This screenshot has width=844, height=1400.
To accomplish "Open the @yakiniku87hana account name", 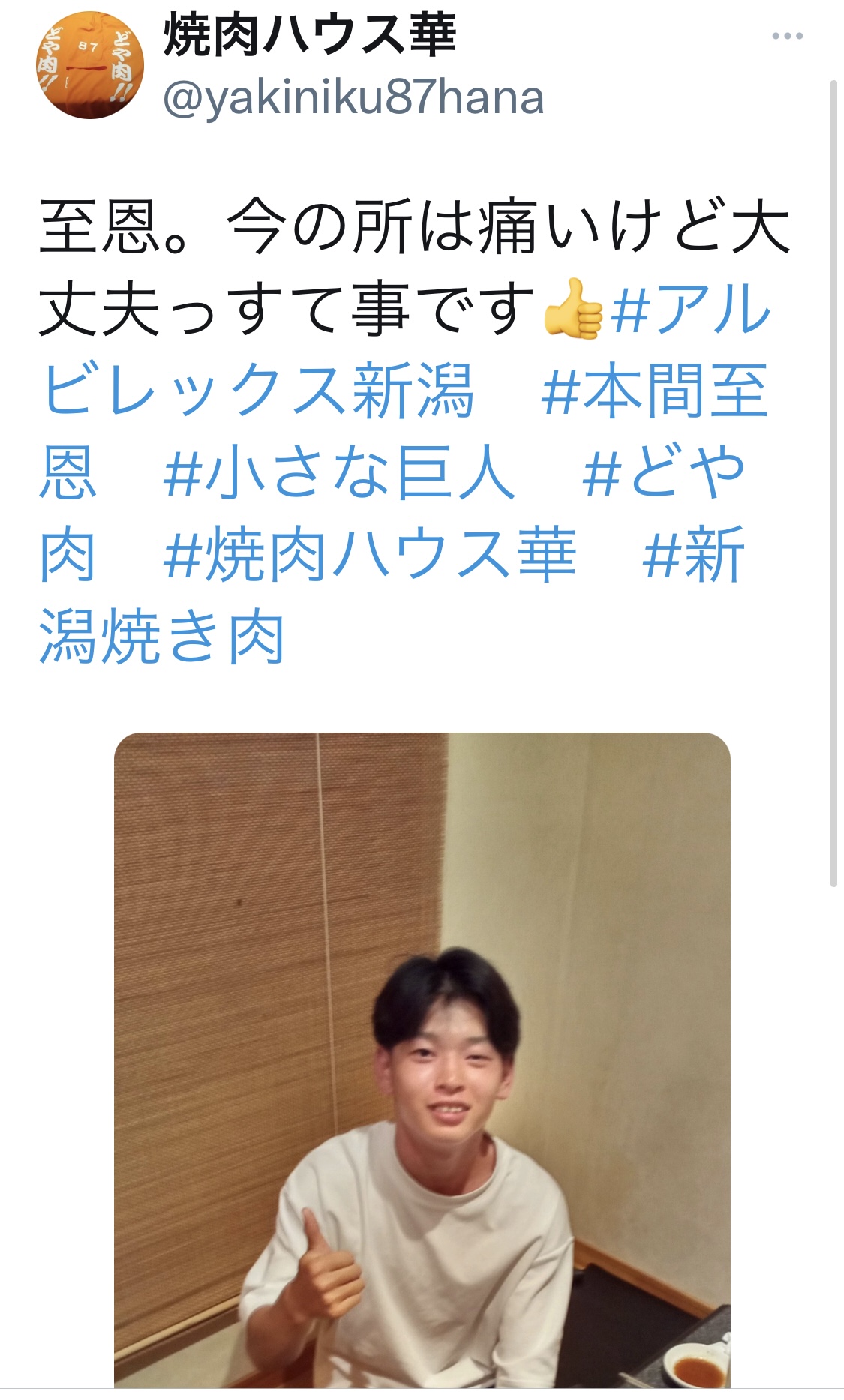I will [x=353, y=98].
